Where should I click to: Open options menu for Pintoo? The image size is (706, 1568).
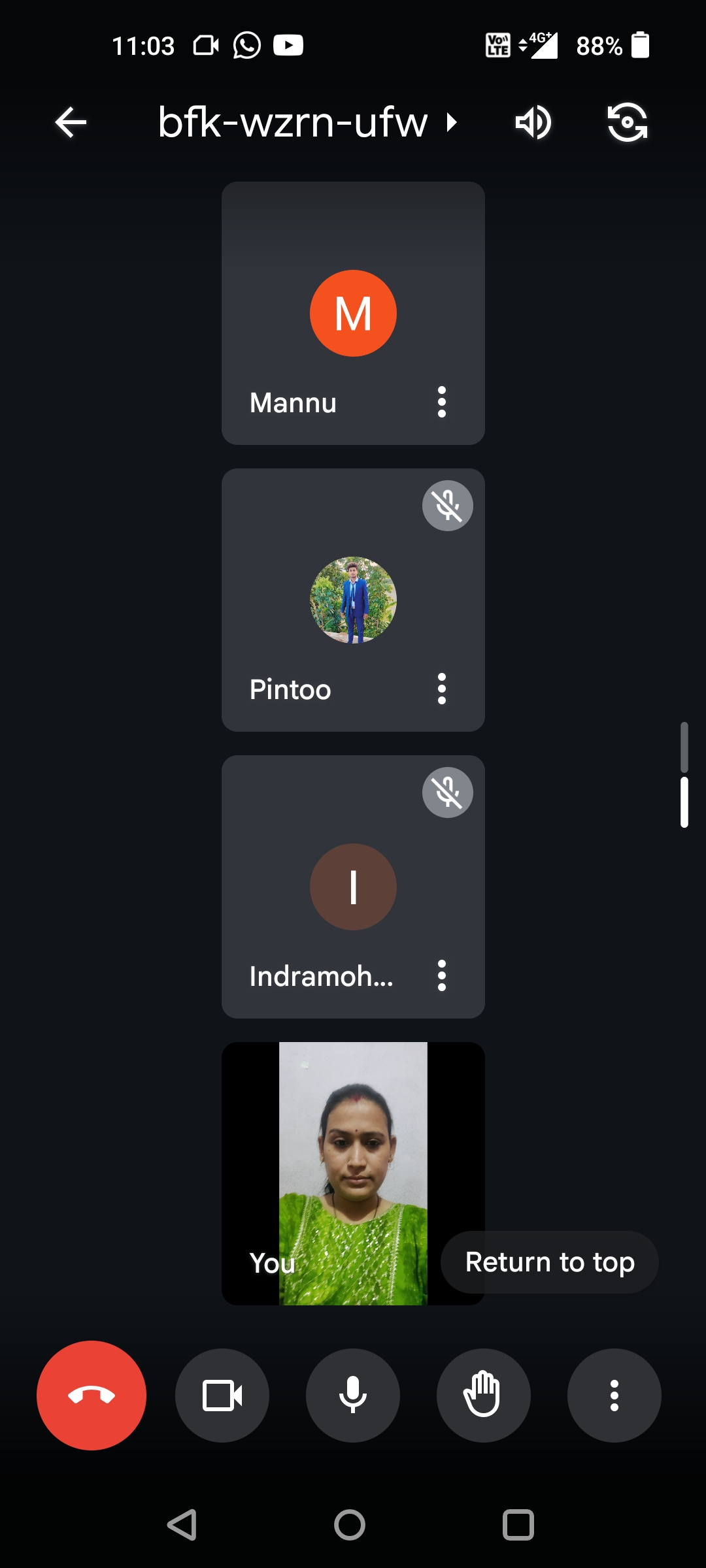pos(442,689)
